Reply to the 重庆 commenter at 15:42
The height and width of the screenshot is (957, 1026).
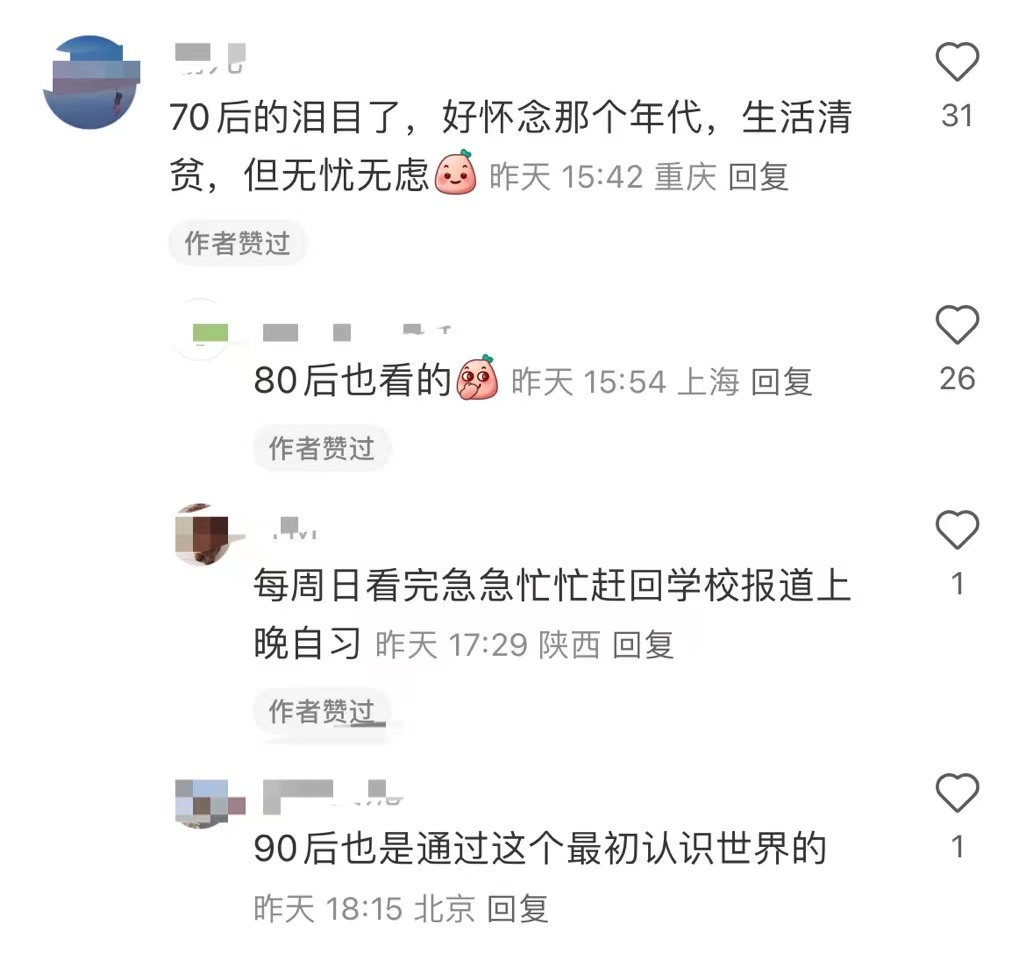758,177
